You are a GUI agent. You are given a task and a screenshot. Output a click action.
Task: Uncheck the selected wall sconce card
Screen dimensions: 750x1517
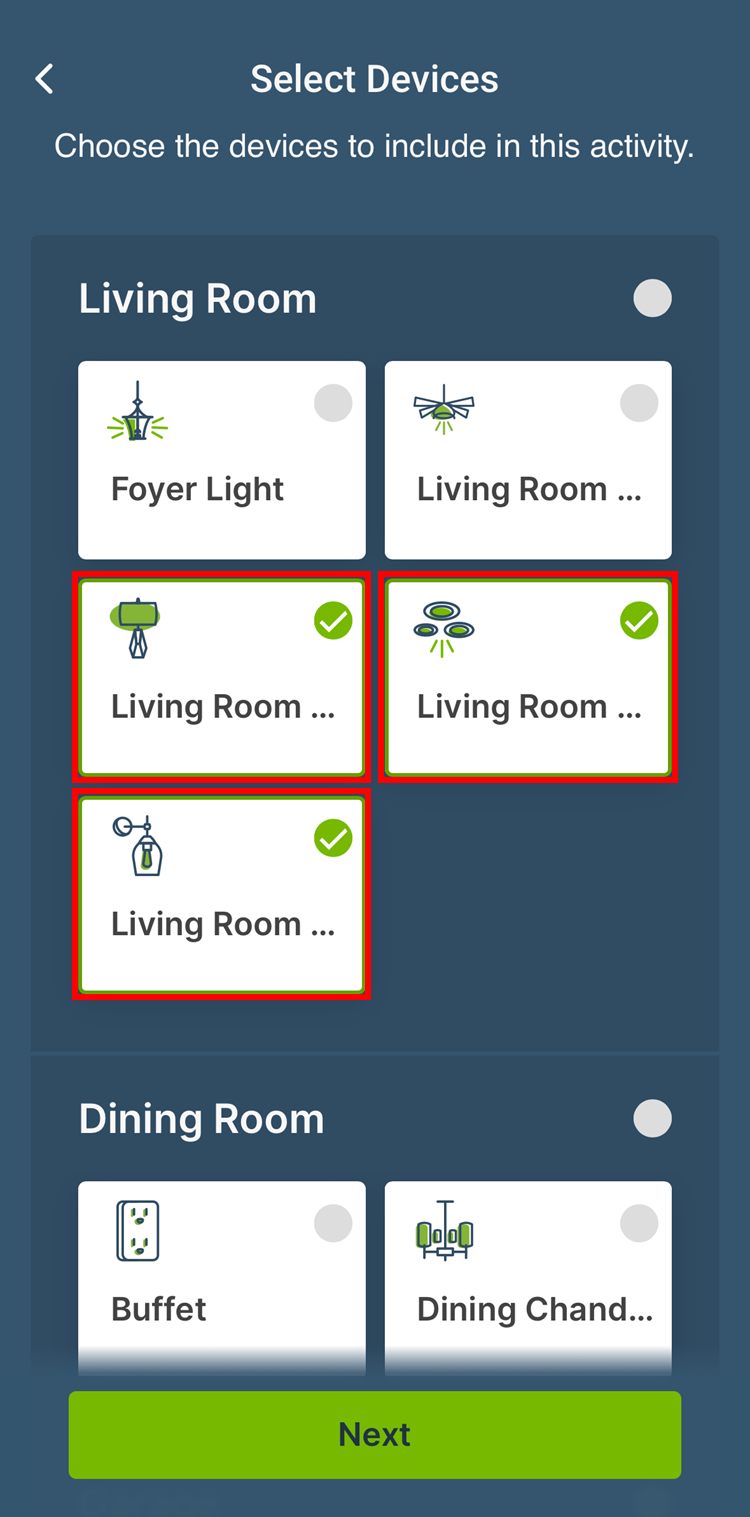pos(333,620)
